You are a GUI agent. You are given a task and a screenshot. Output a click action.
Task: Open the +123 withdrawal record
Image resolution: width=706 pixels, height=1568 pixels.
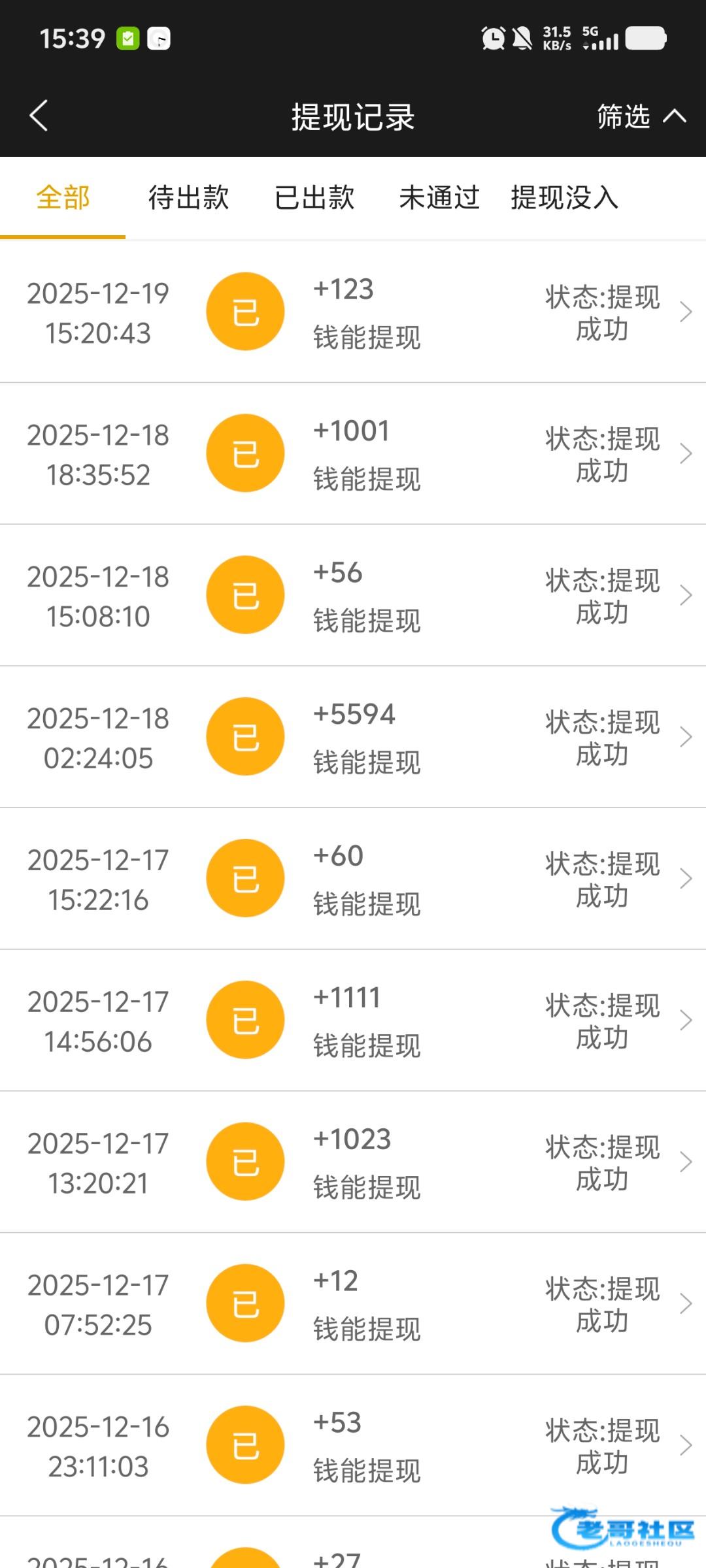click(x=353, y=312)
